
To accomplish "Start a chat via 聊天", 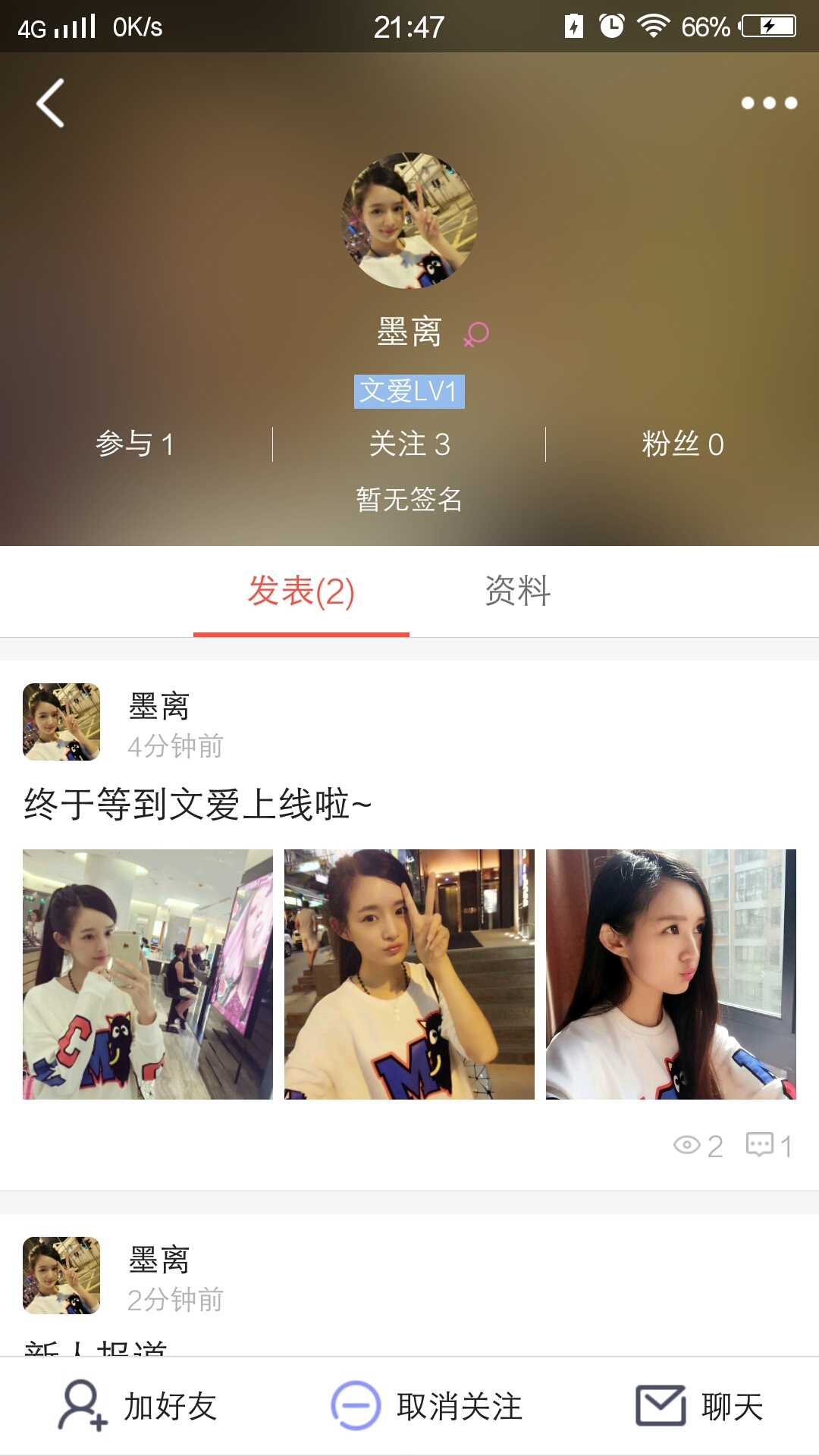I will [699, 1407].
